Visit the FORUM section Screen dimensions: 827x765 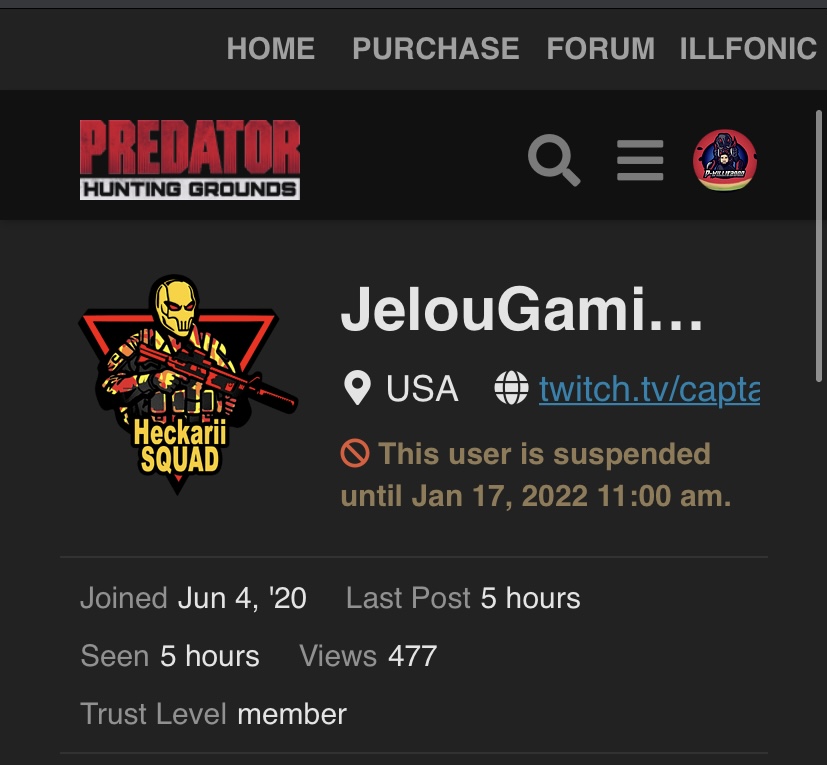[x=600, y=48]
